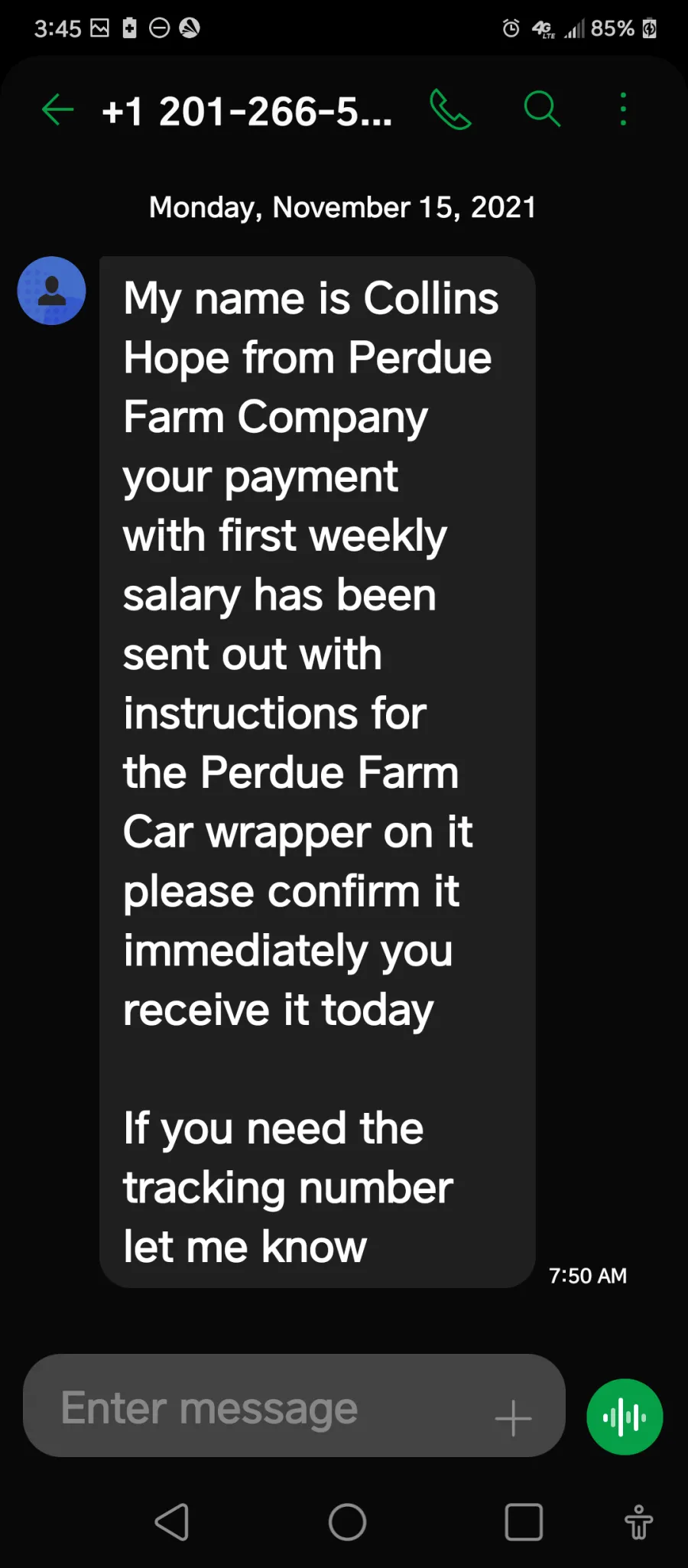Record a voice message
The image size is (688, 1568).
625,1417
